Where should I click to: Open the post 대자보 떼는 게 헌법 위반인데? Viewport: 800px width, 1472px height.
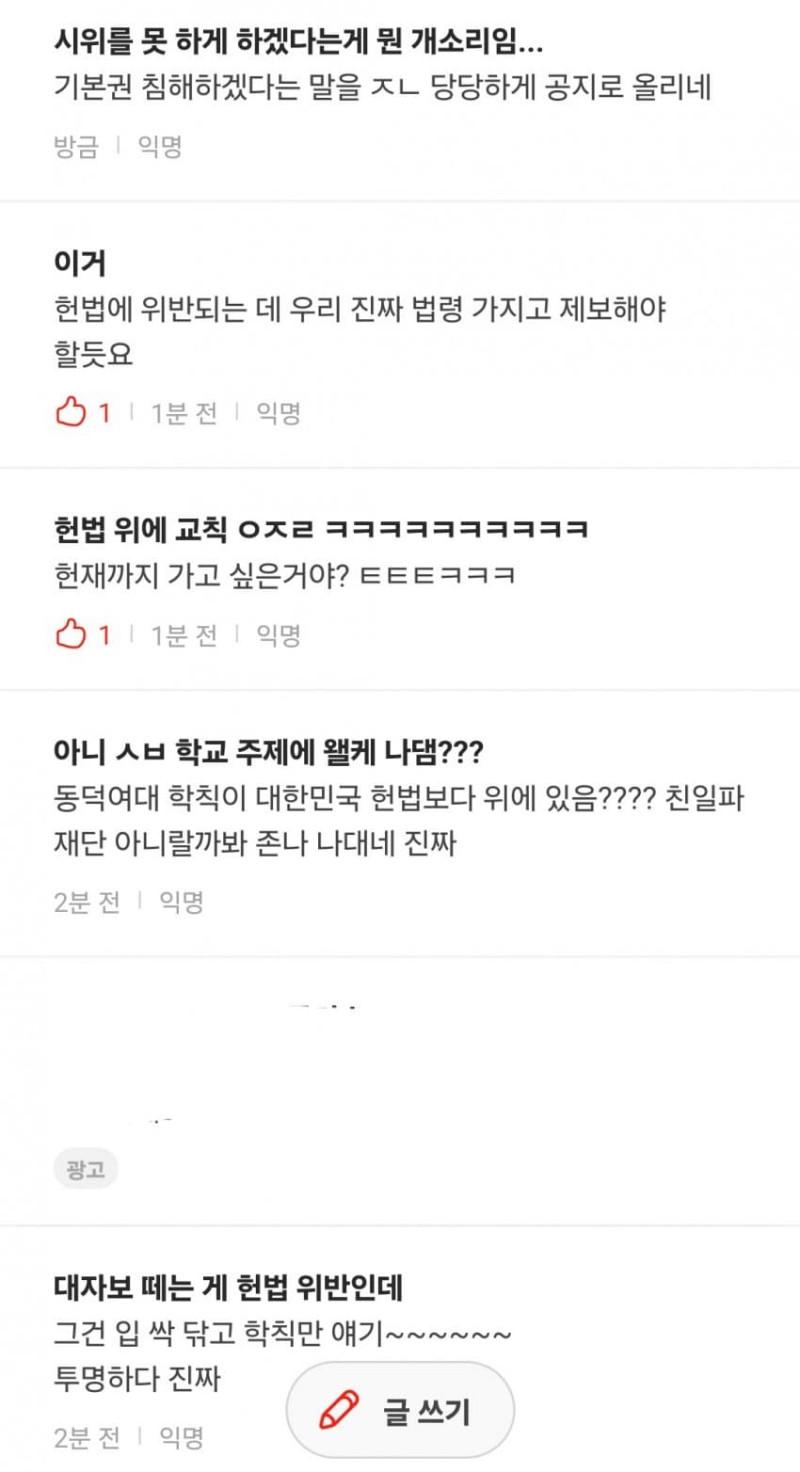(x=228, y=1288)
